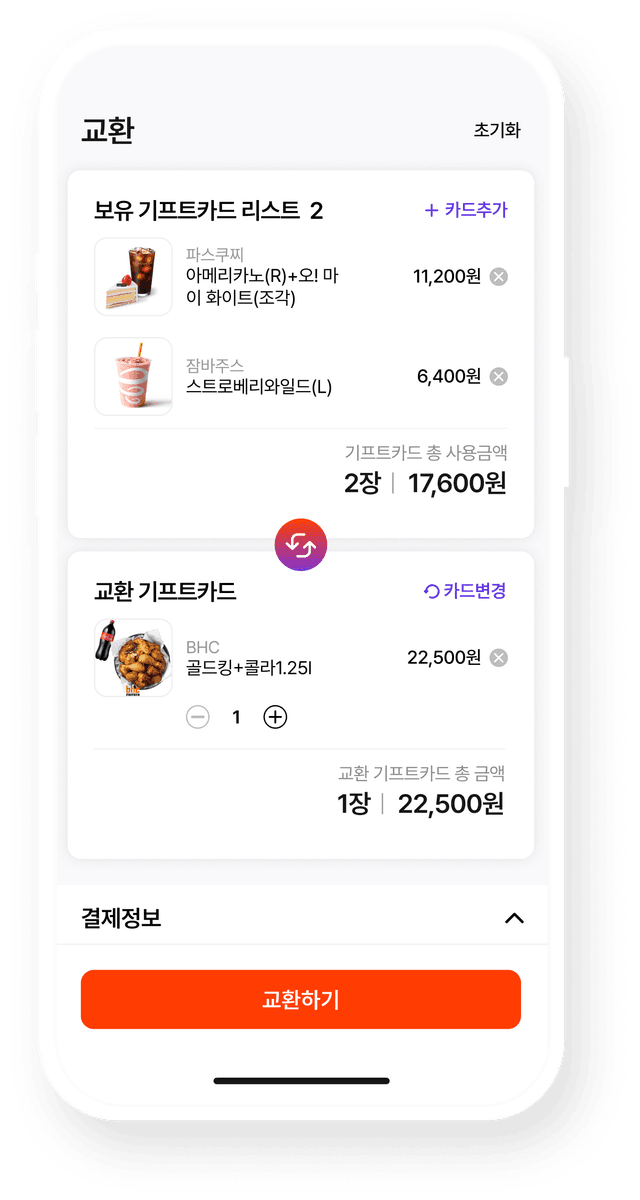Increase the BHC 골드킹 quantity
The width and height of the screenshot is (640, 1200).
(275, 717)
